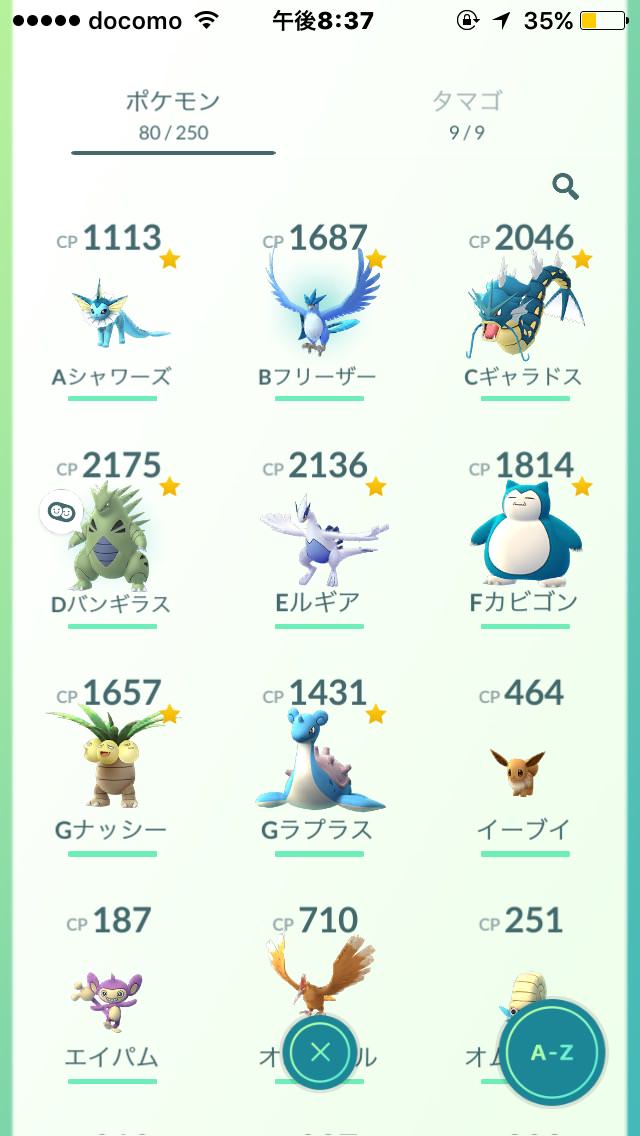Image resolution: width=640 pixels, height=1136 pixels.
Task: Open エイパム with CP 187
Action: (x=112, y=993)
